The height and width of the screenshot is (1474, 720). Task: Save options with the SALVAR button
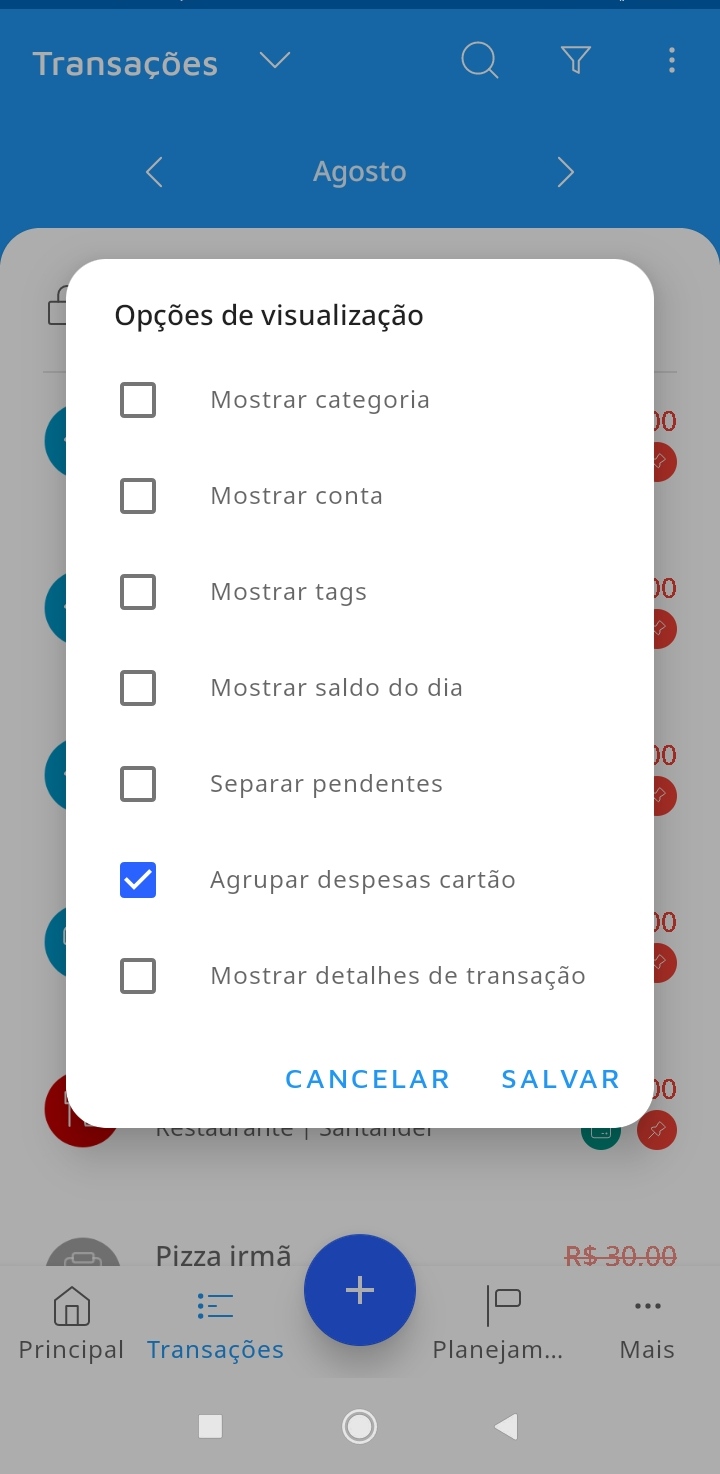point(560,1079)
